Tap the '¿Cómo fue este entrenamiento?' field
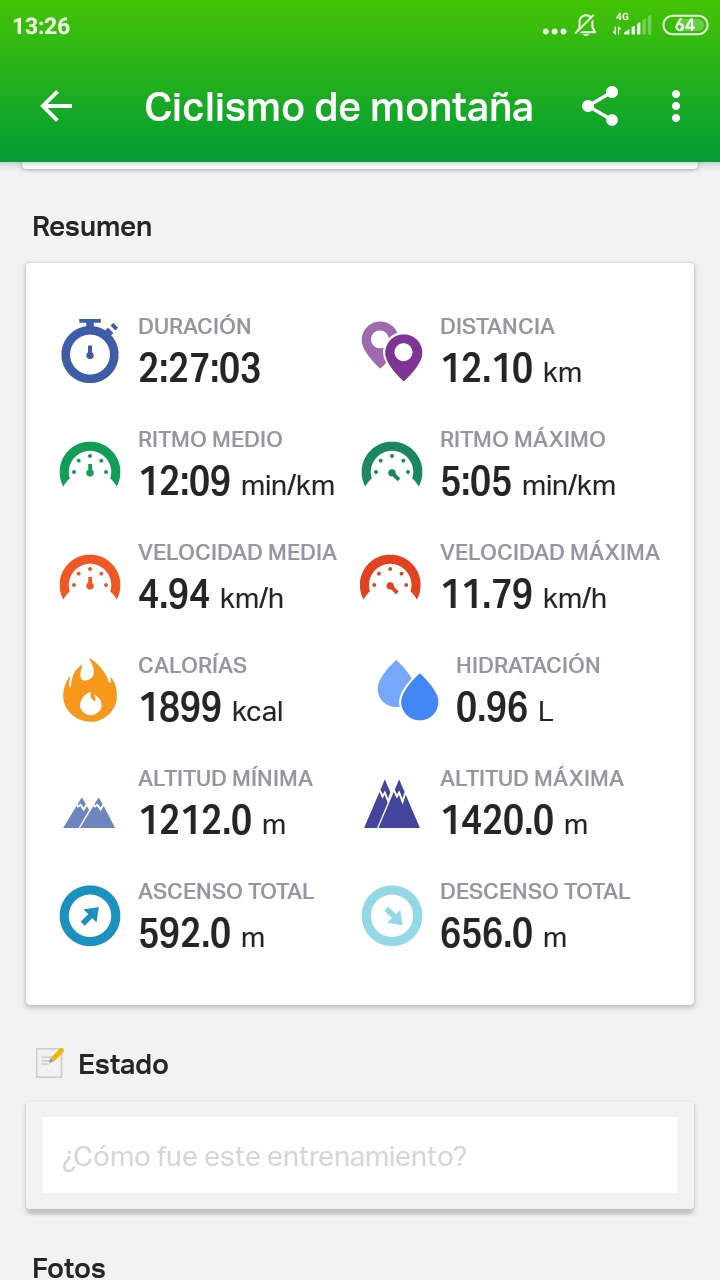The image size is (720, 1280). [359, 1157]
